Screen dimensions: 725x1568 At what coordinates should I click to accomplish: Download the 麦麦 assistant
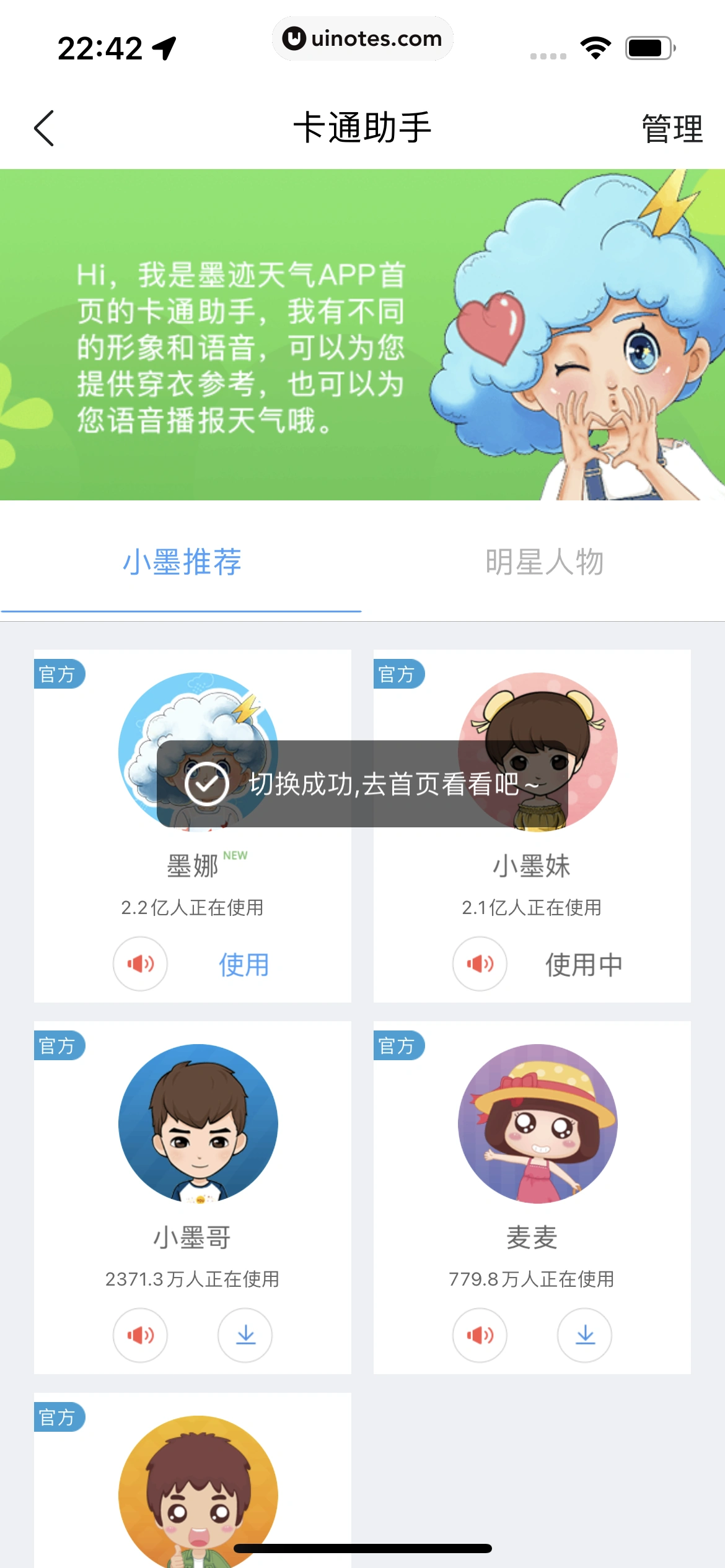584,1335
